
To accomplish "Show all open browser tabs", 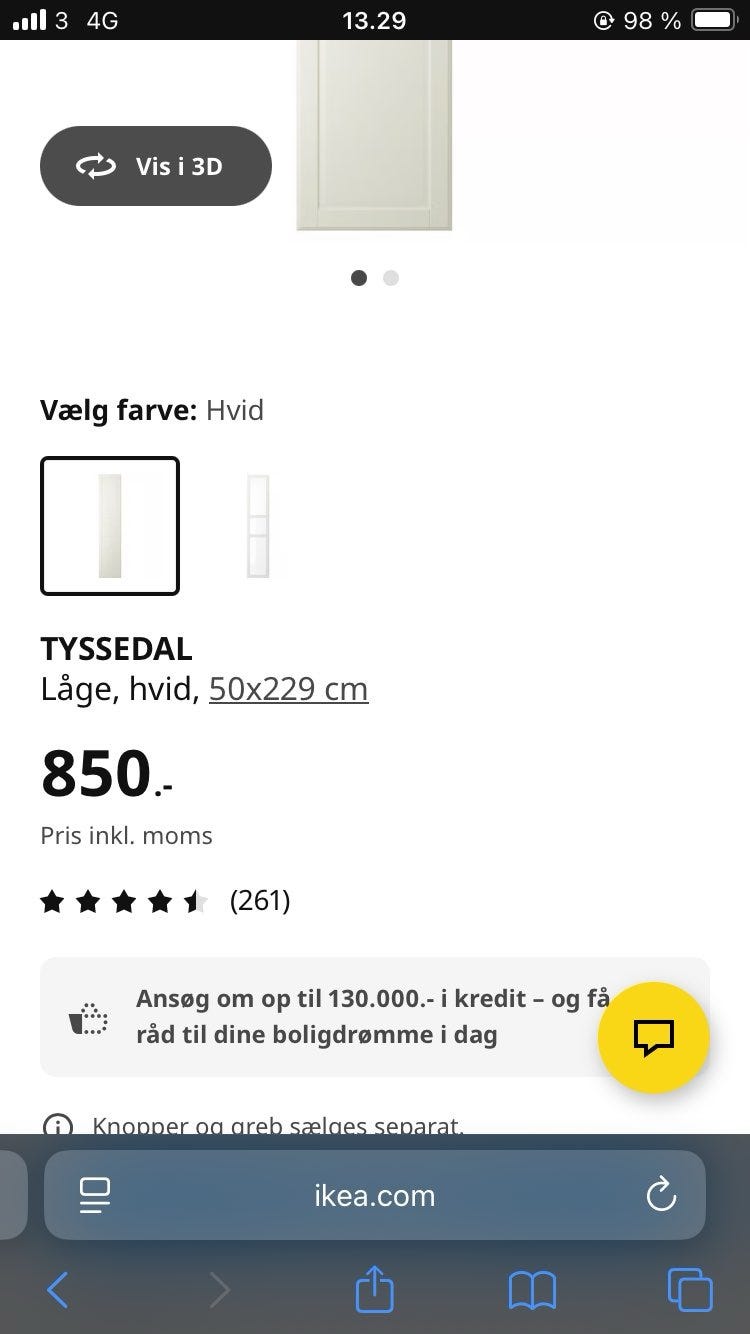I will pos(689,1290).
